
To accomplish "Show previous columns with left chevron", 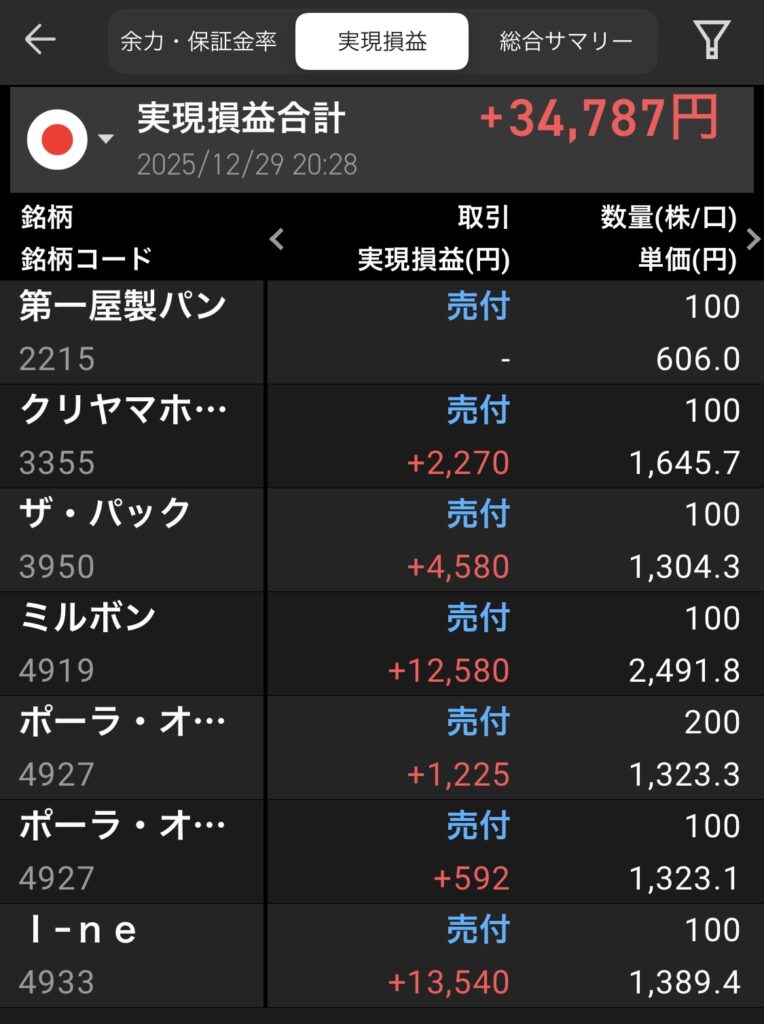I will tap(278, 239).
